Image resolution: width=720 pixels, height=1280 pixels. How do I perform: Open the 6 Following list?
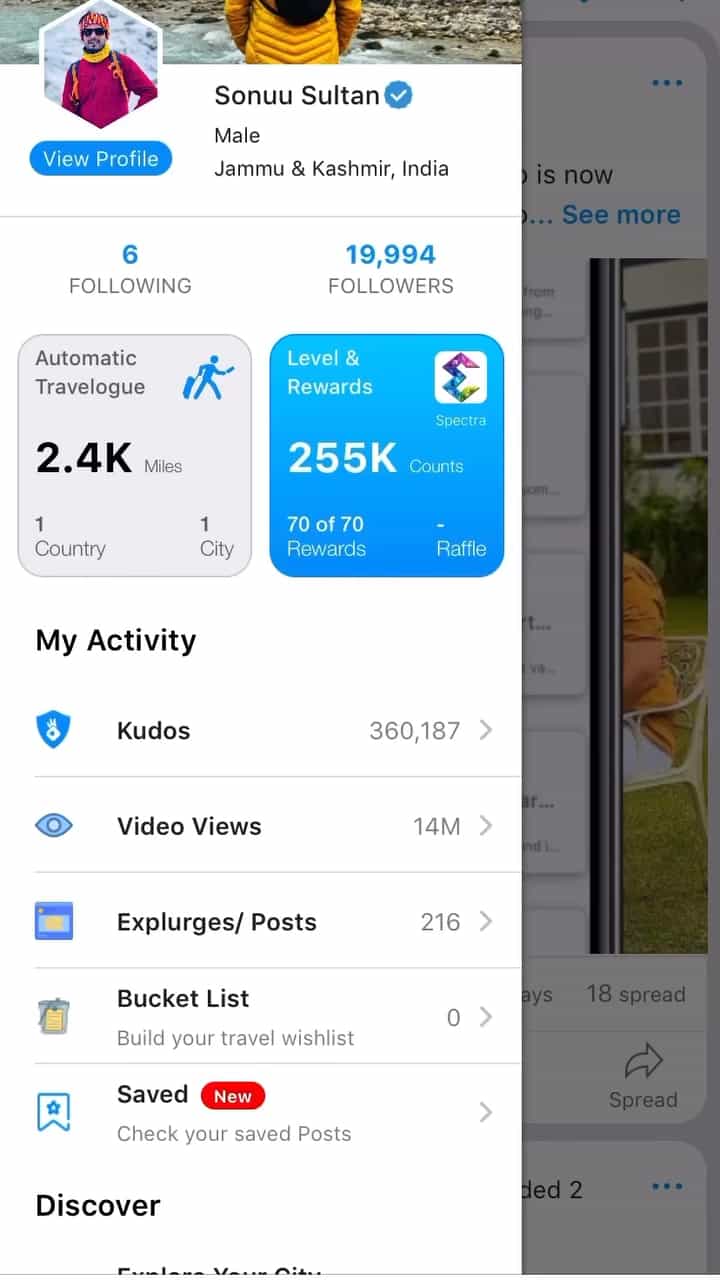[x=130, y=269]
